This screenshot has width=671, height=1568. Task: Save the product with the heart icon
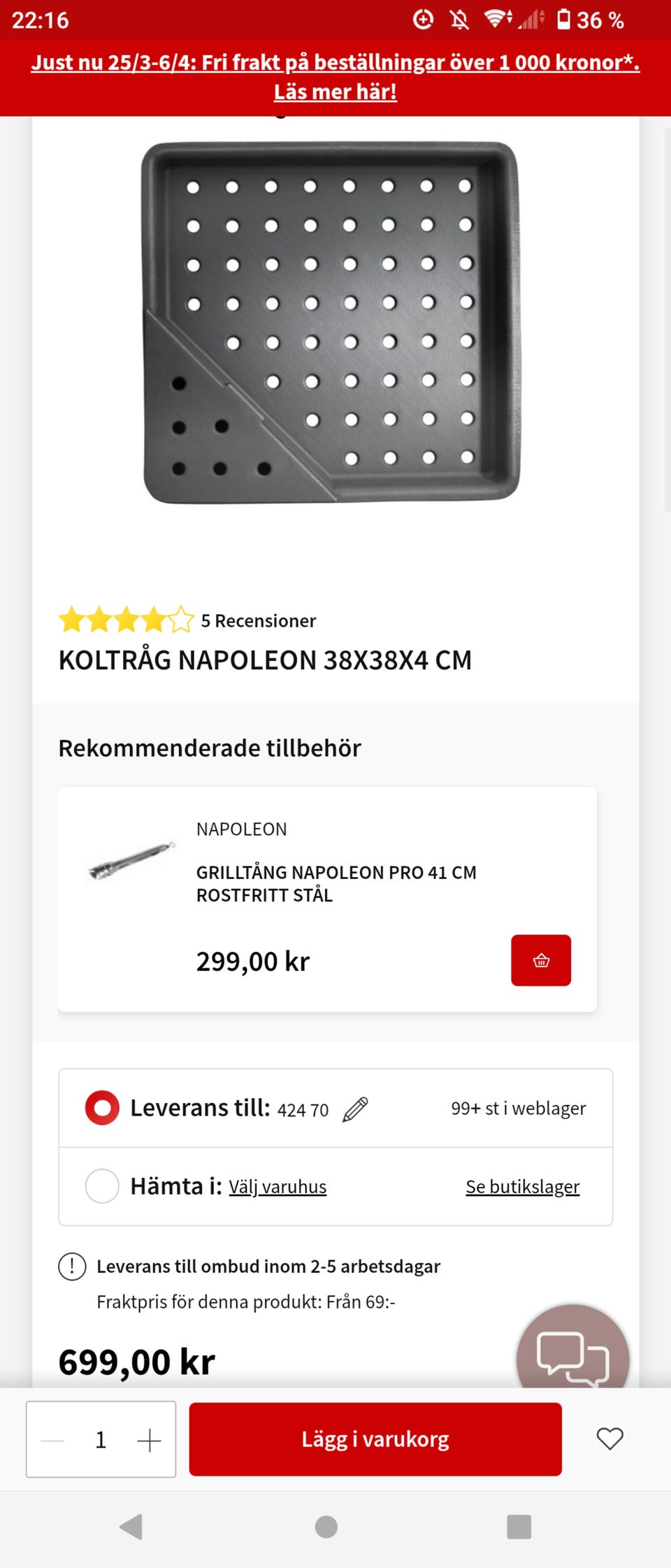tap(609, 1439)
